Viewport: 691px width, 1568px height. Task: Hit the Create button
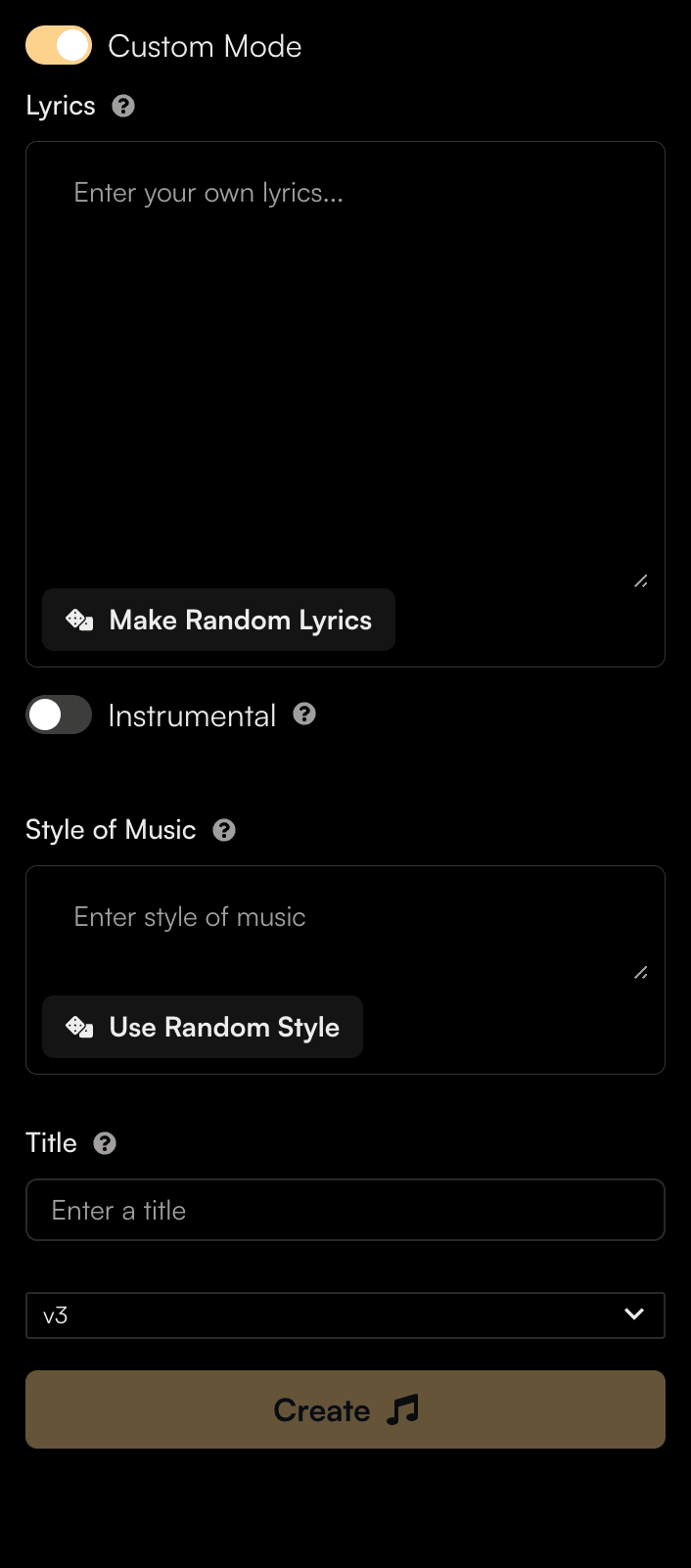(345, 1409)
